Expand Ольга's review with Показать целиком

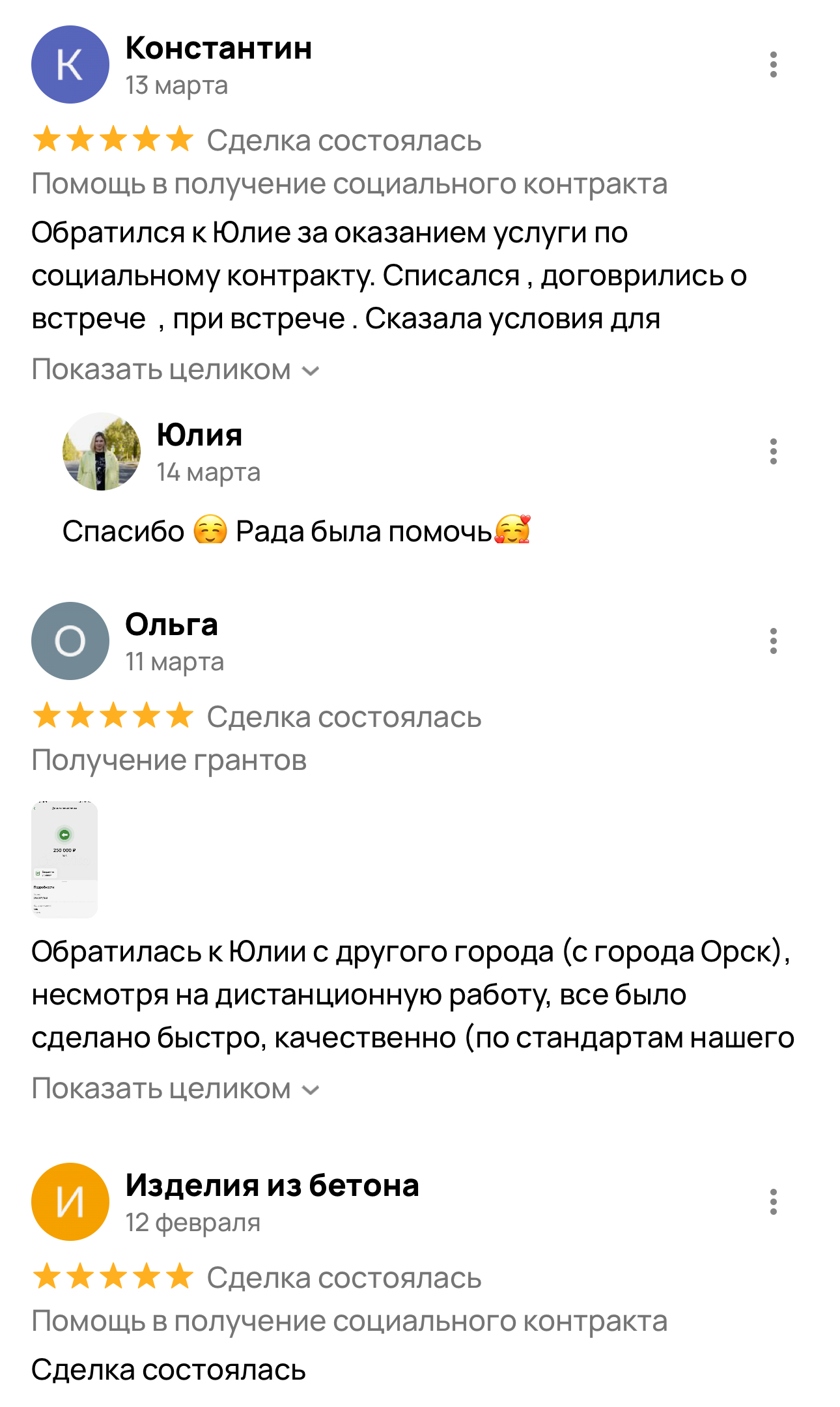coord(176,1089)
